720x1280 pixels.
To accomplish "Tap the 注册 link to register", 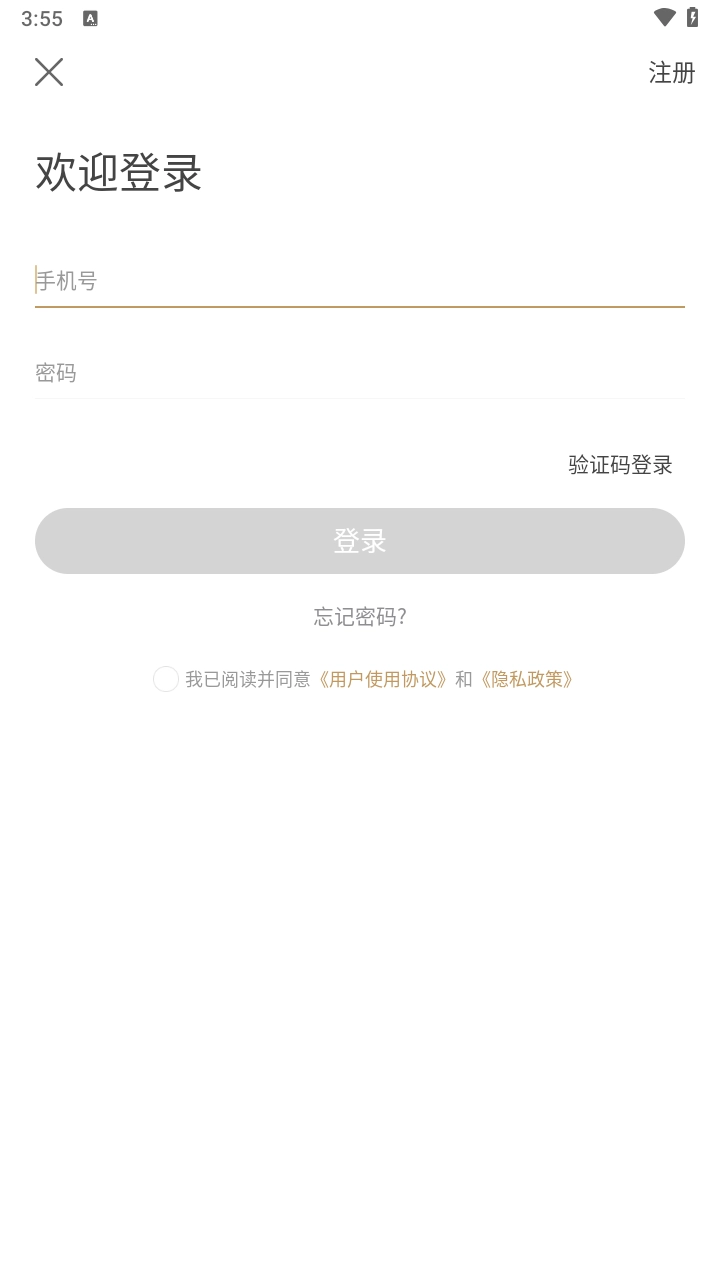I will coord(671,73).
